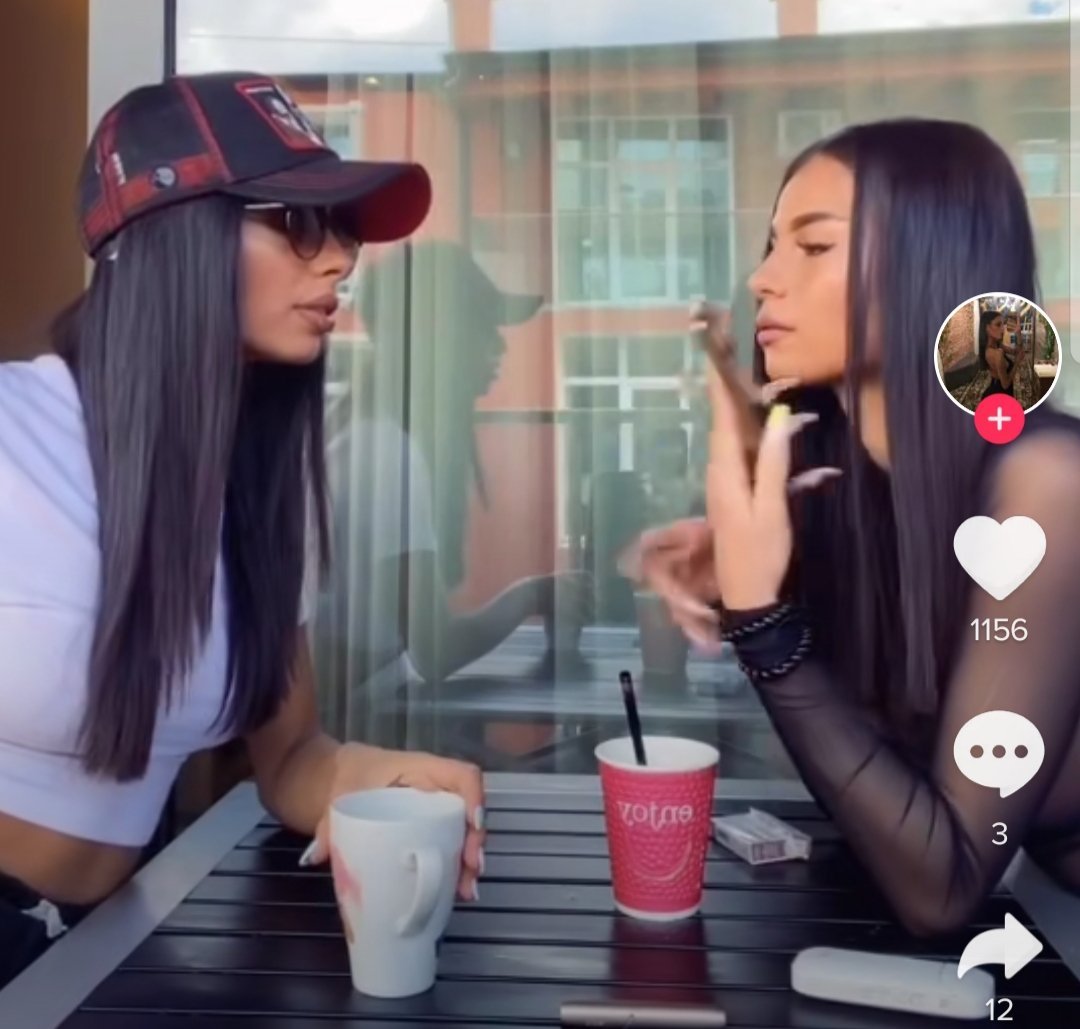Follow the creator with the plus button
Screen dimensions: 1080x1029
coord(999,420)
